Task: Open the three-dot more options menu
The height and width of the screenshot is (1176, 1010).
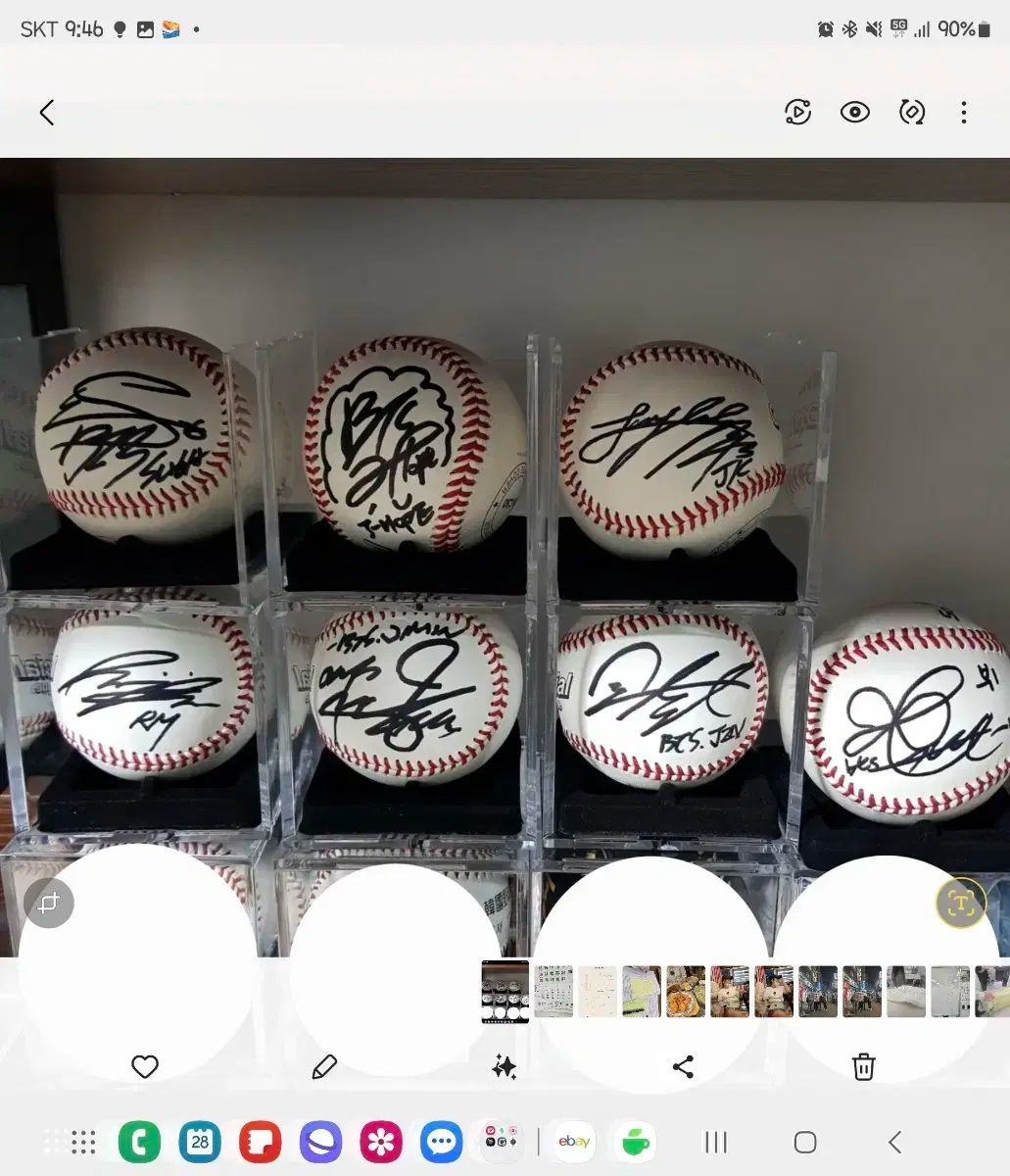Action: click(x=964, y=113)
